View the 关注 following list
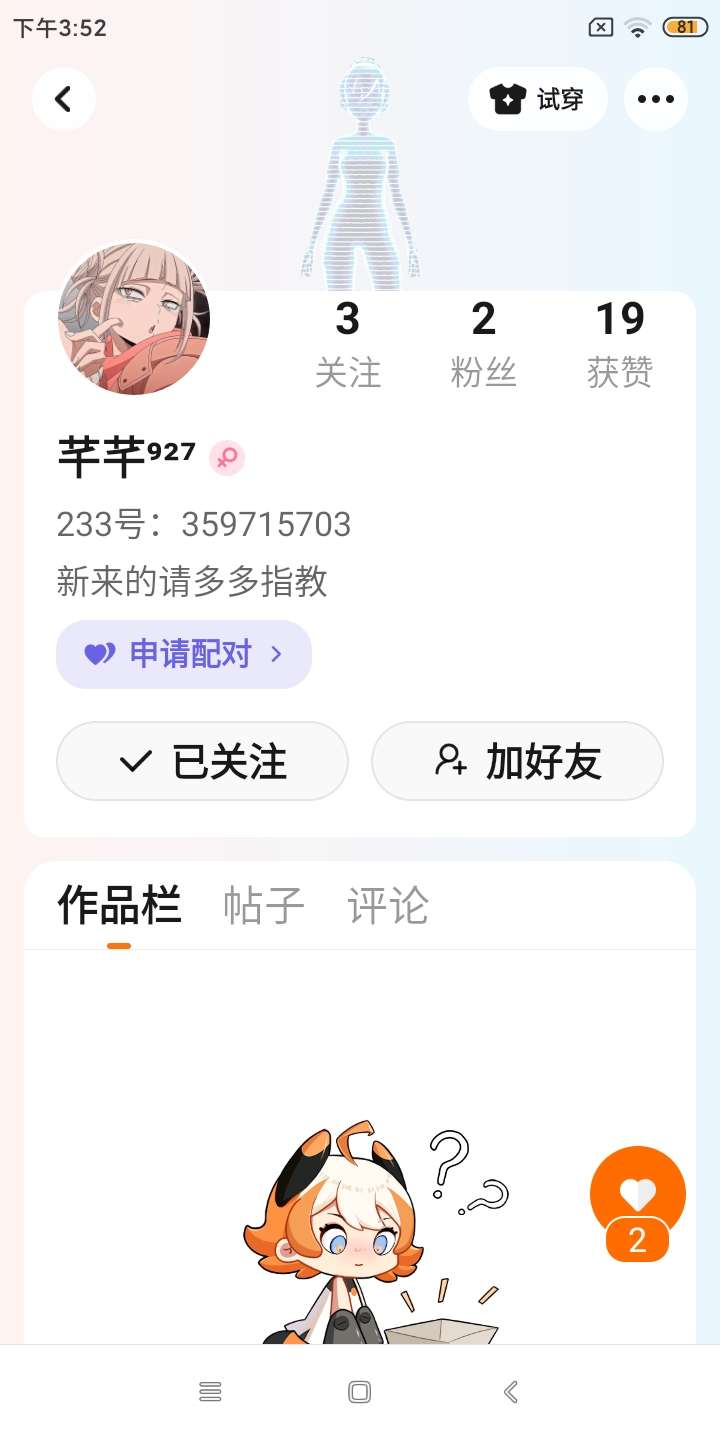 (x=348, y=345)
